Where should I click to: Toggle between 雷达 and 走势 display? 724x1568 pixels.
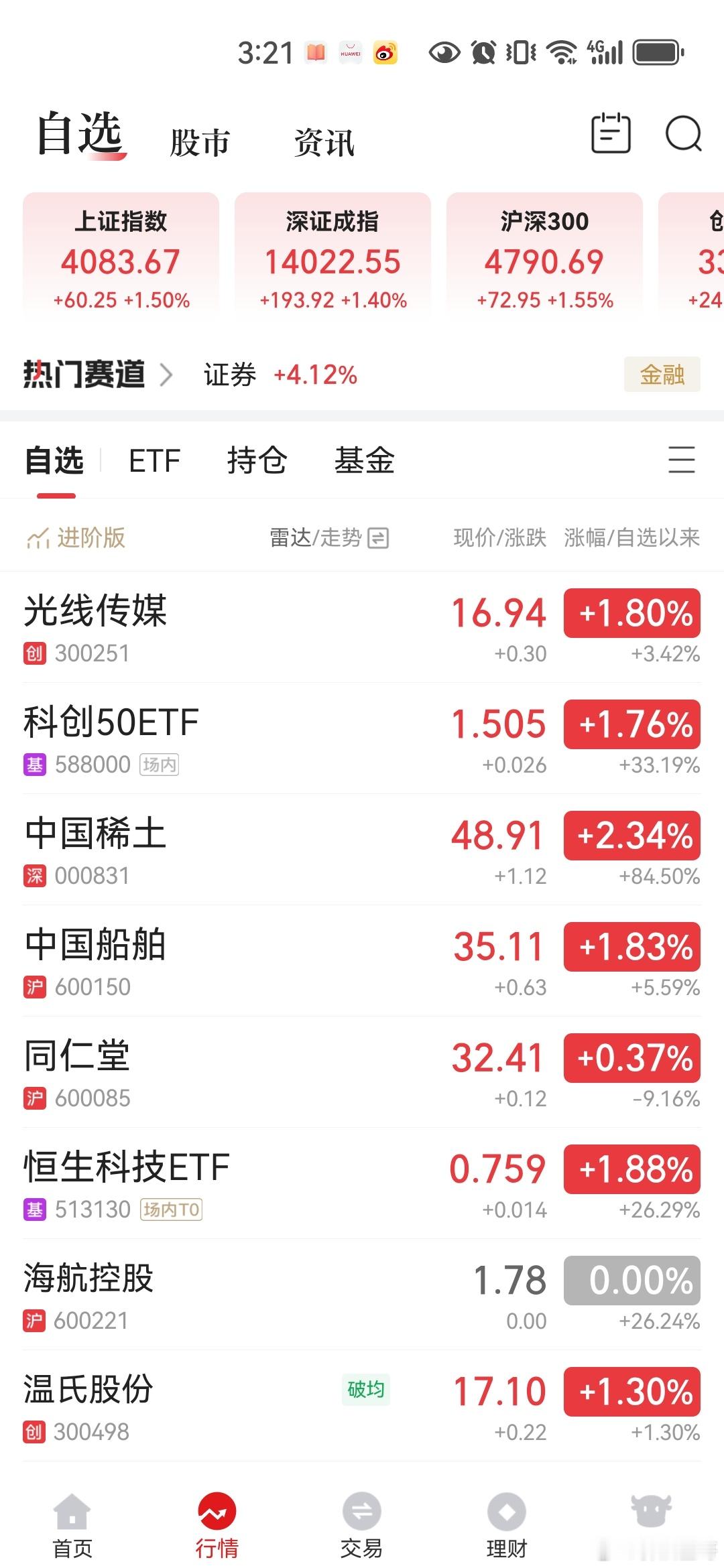(x=377, y=537)
